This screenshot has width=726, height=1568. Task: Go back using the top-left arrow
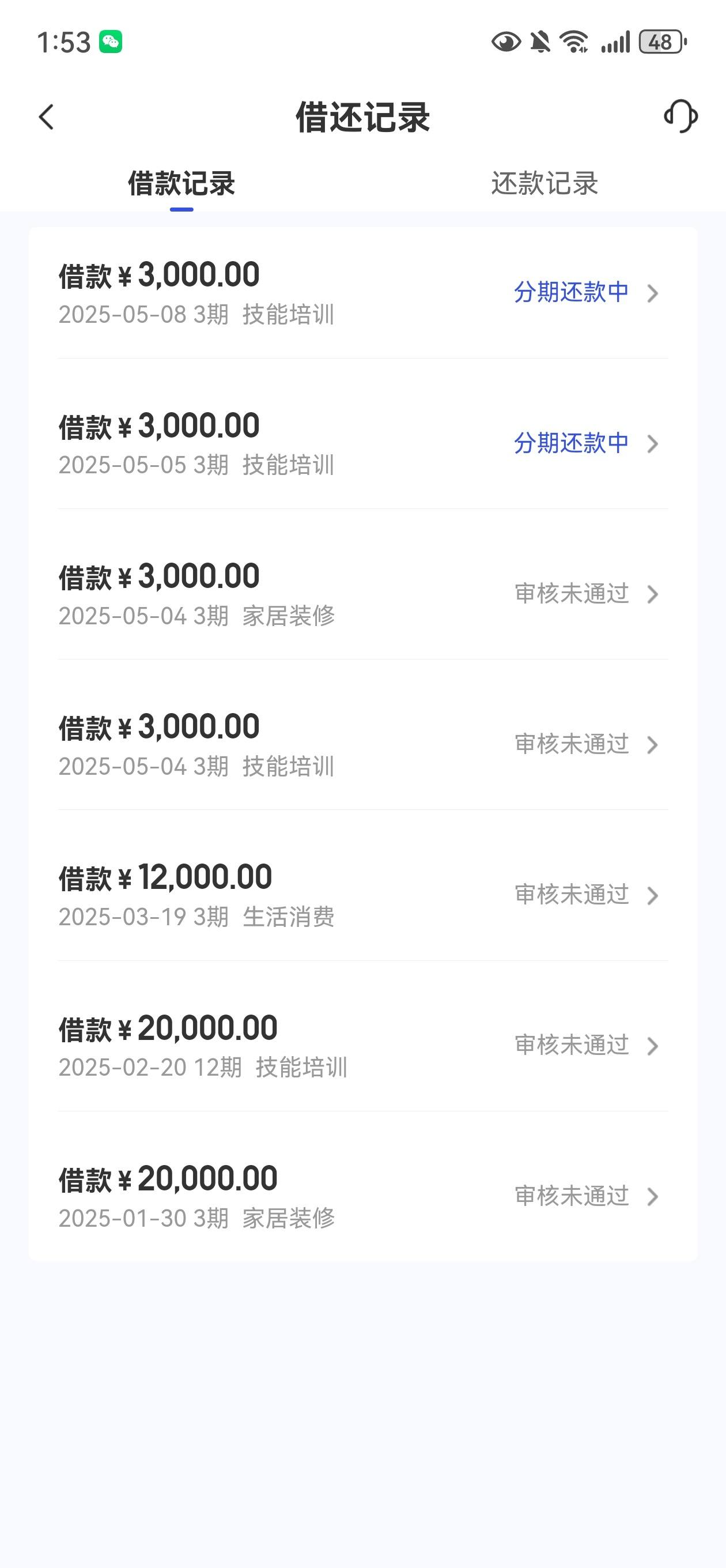(x=46, y=117)
